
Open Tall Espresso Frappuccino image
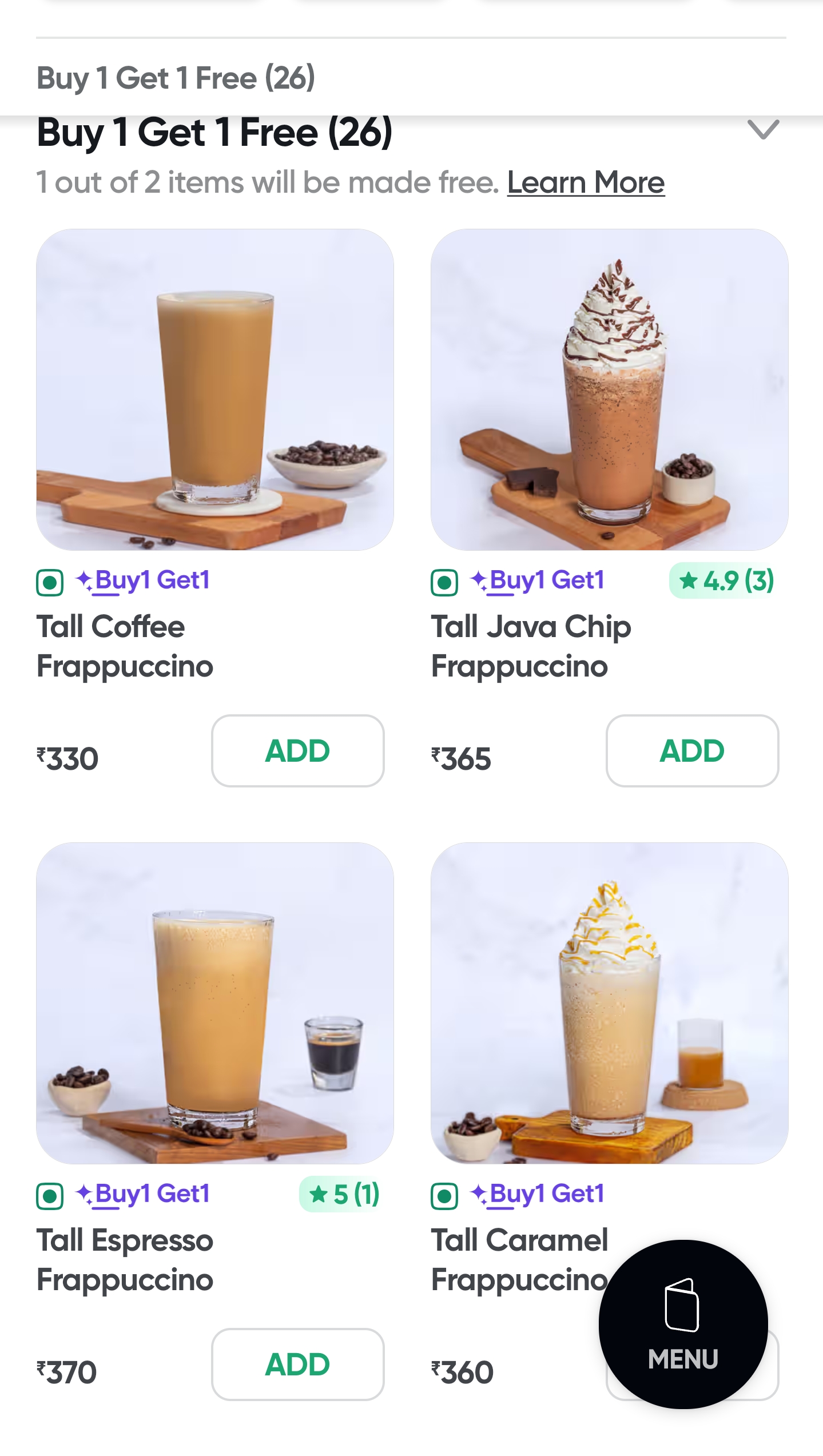[215, 1003]
